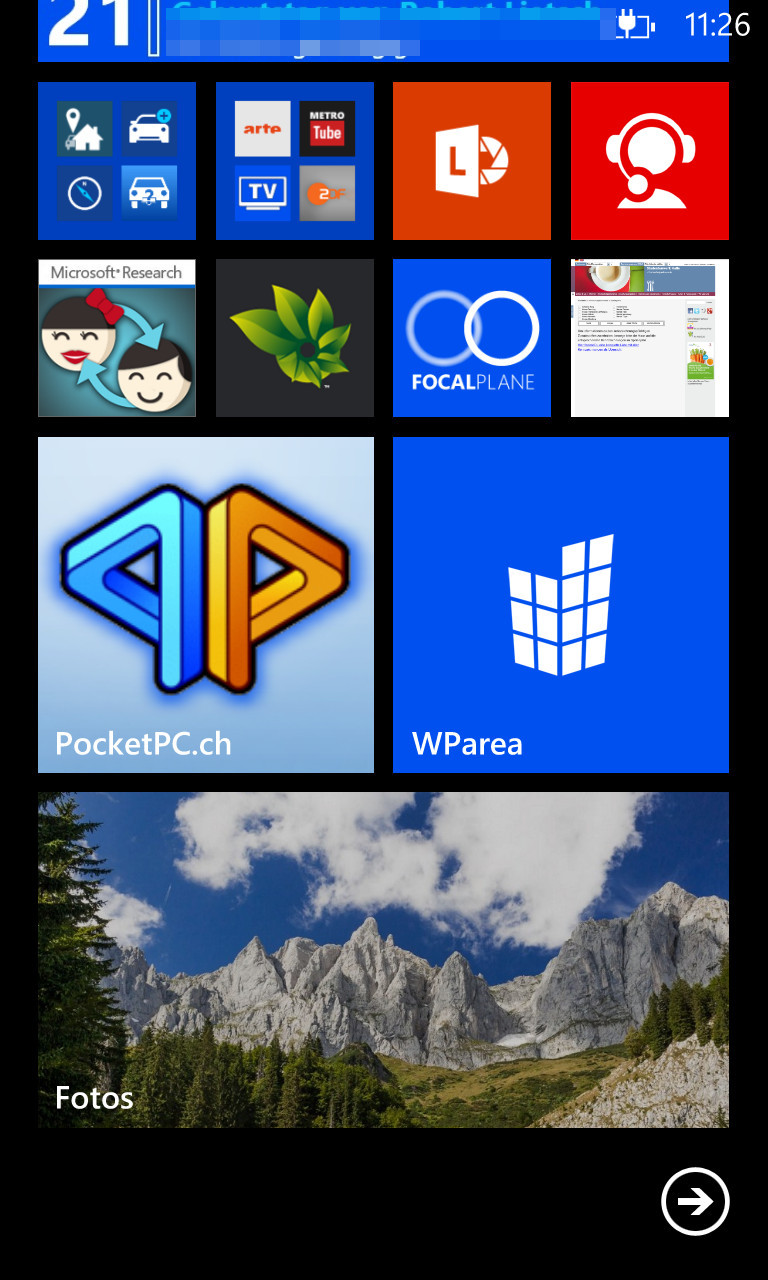Screen dimensions: 768x1280
Task: Open the navigation apps folder tile
Action: click(117, 161)
